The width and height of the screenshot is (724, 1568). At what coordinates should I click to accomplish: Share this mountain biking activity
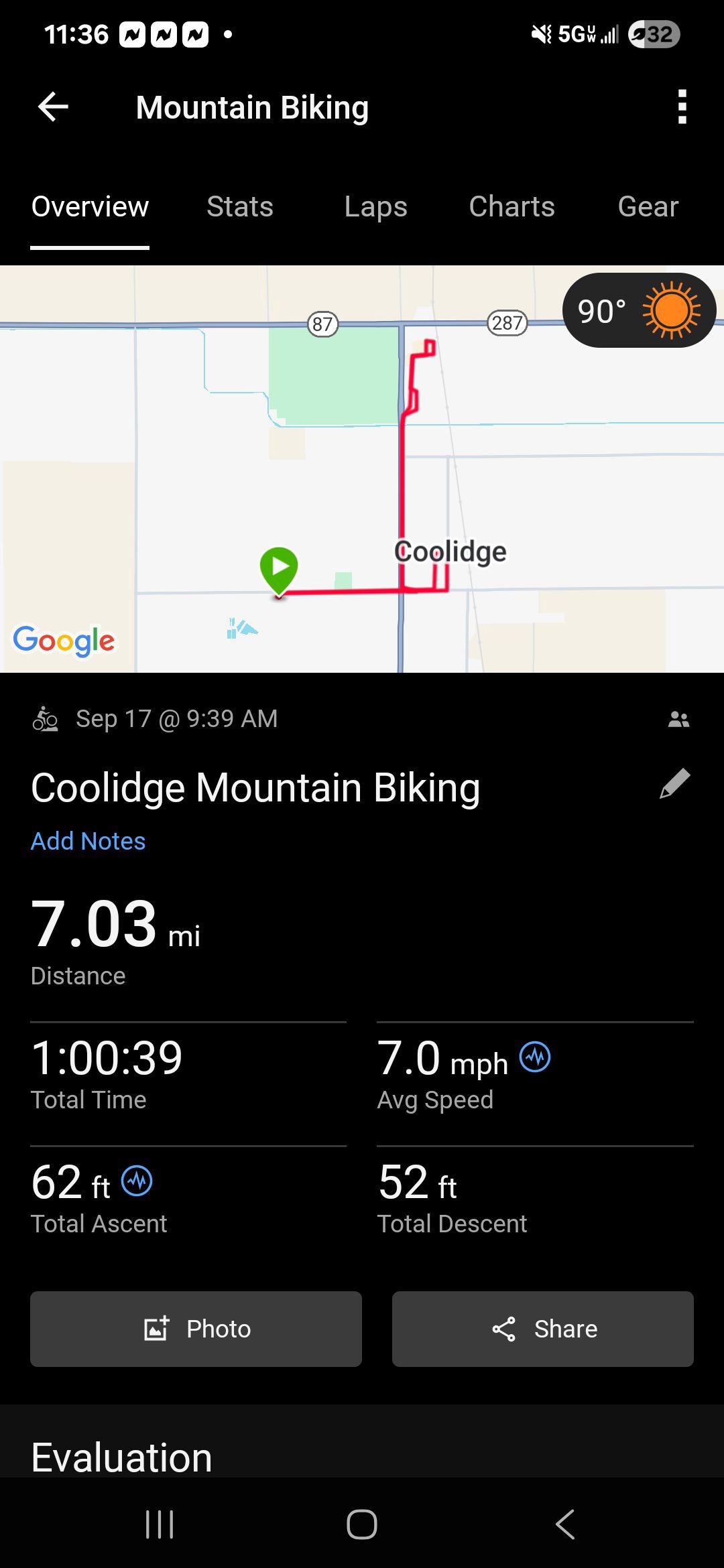point(543,1329)
